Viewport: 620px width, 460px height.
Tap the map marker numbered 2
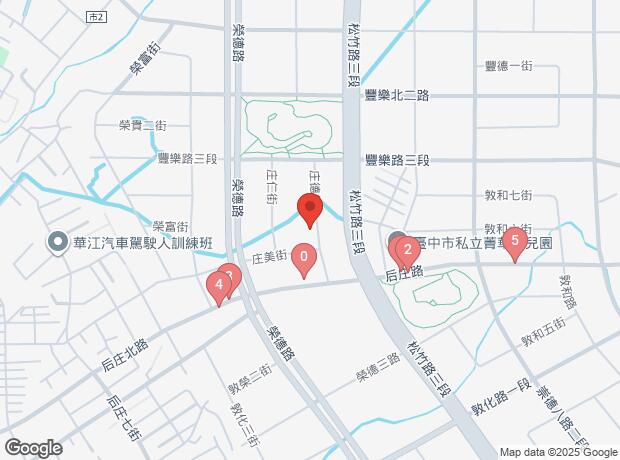(407, 249)
